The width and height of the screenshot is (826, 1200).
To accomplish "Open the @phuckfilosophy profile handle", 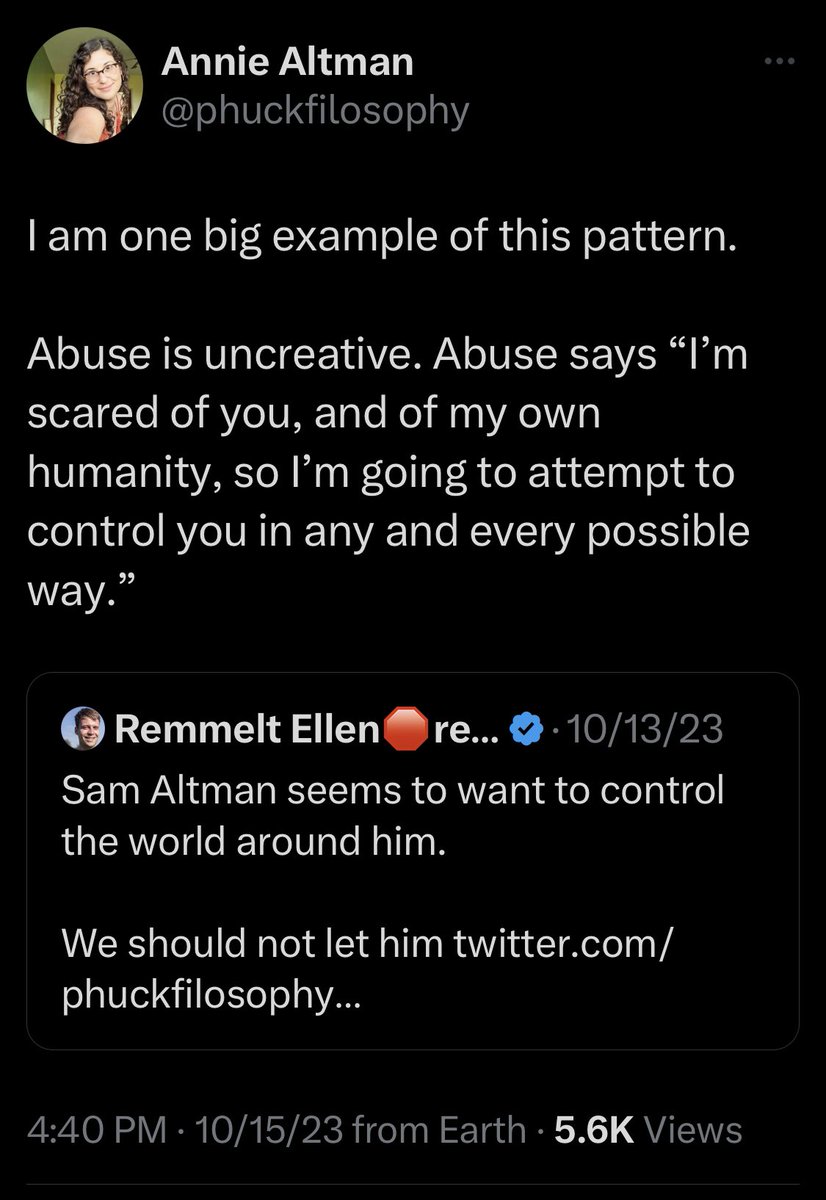I will (x=314, y=111).
